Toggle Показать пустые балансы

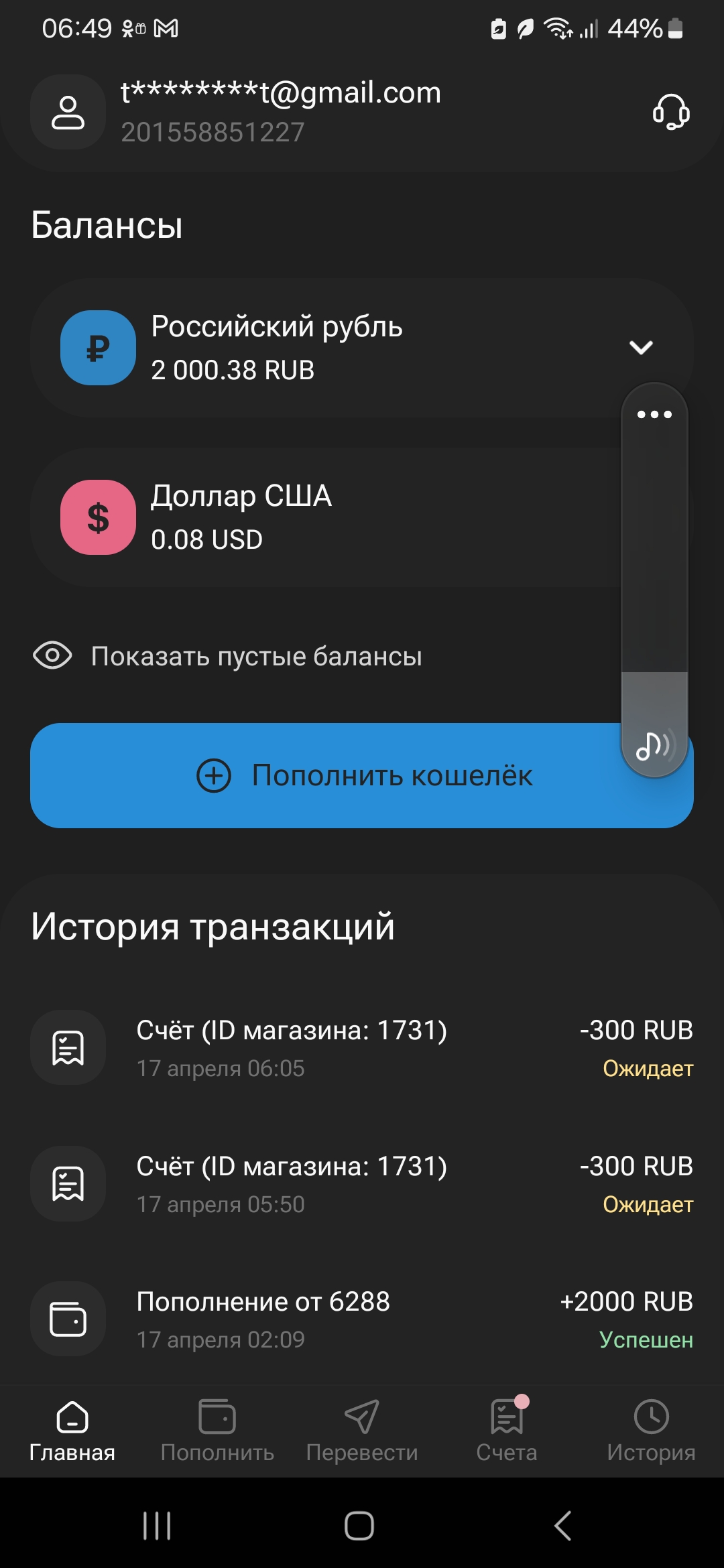click(x=227, y=656)
